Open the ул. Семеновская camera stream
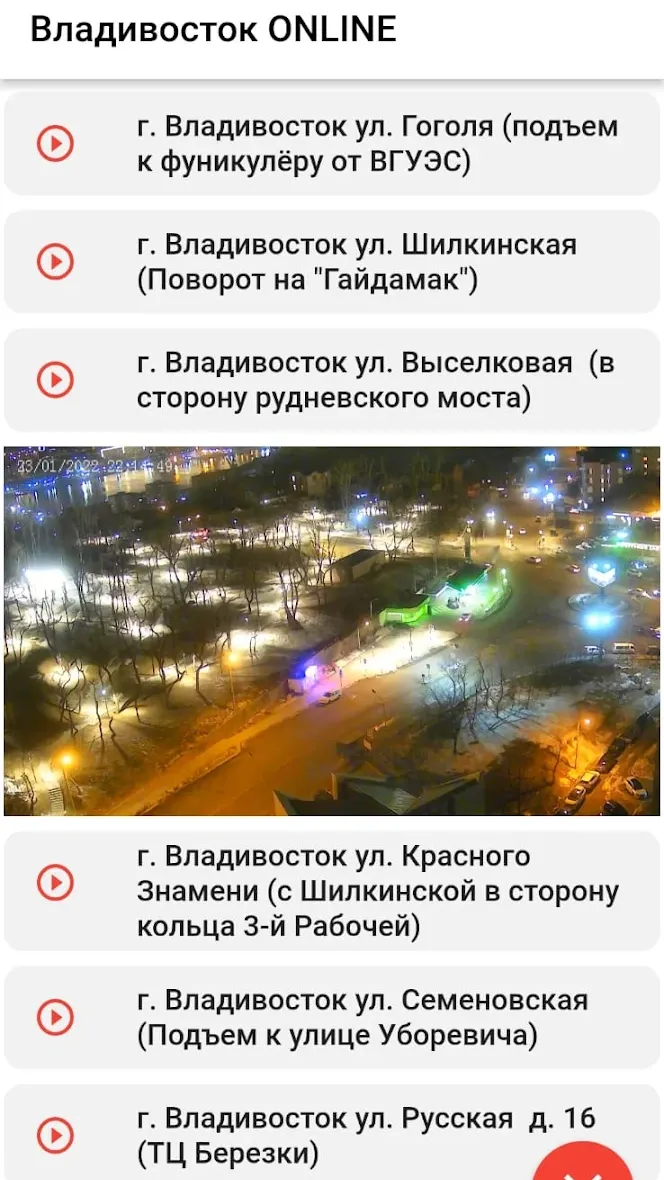The width and height of the screenshot is (664, 1180). (332, 1017)
